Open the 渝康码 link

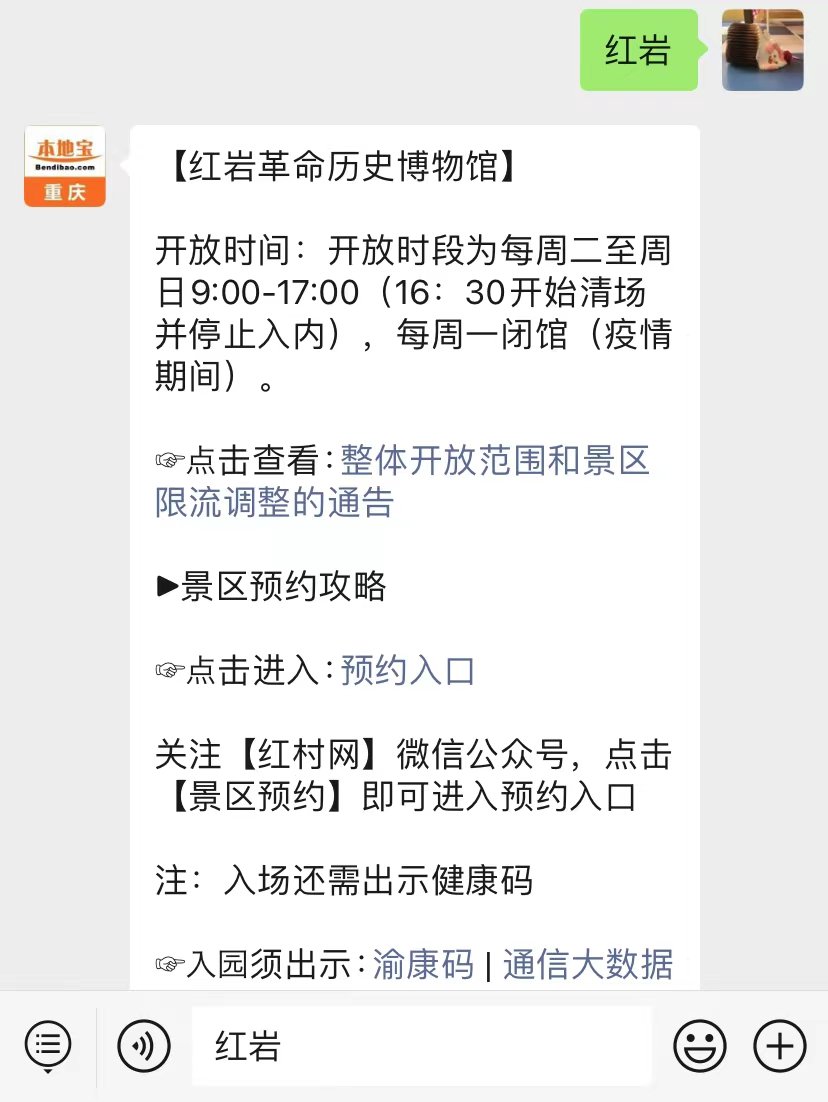(423, 964)
